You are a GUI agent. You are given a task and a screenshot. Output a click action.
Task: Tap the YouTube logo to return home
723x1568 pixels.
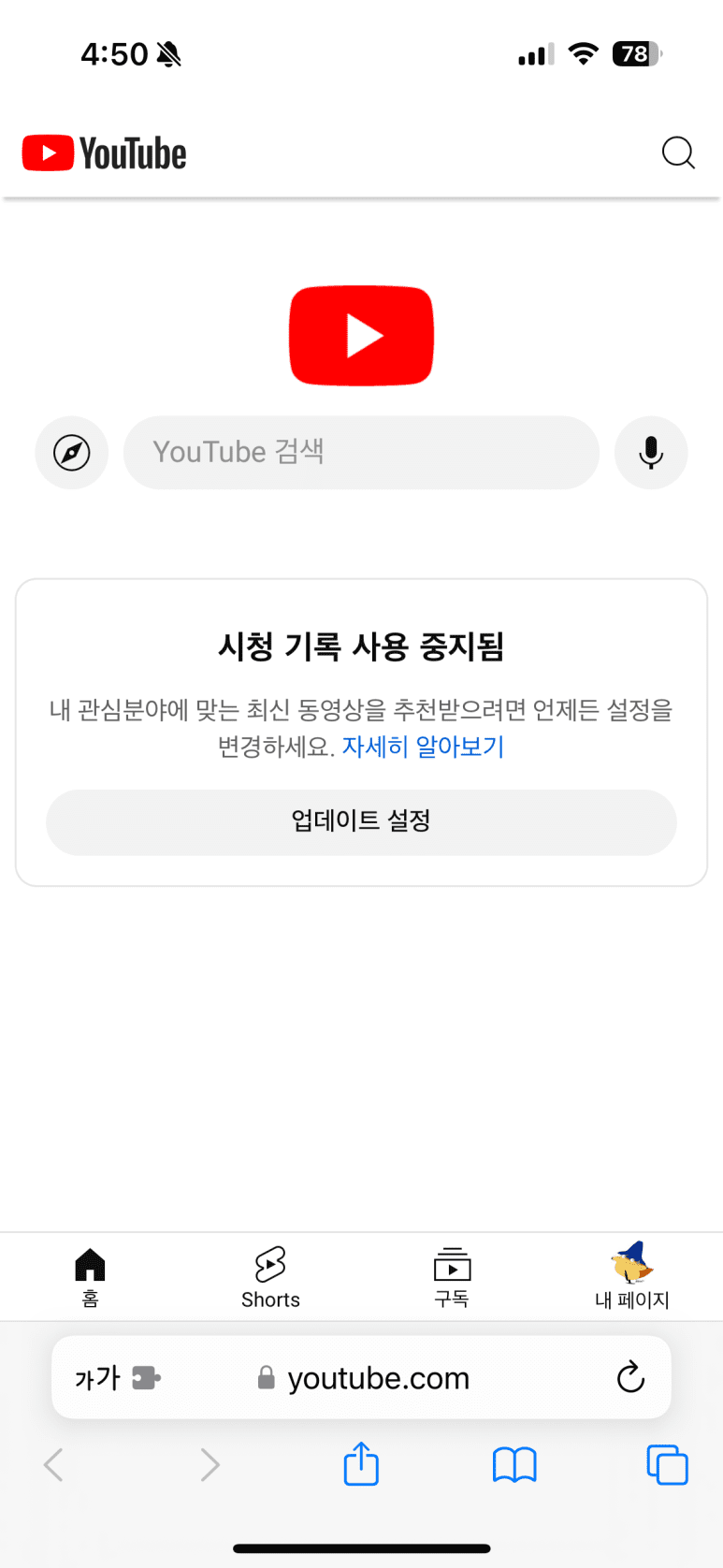pyautogui.click(x=103, y=152)
